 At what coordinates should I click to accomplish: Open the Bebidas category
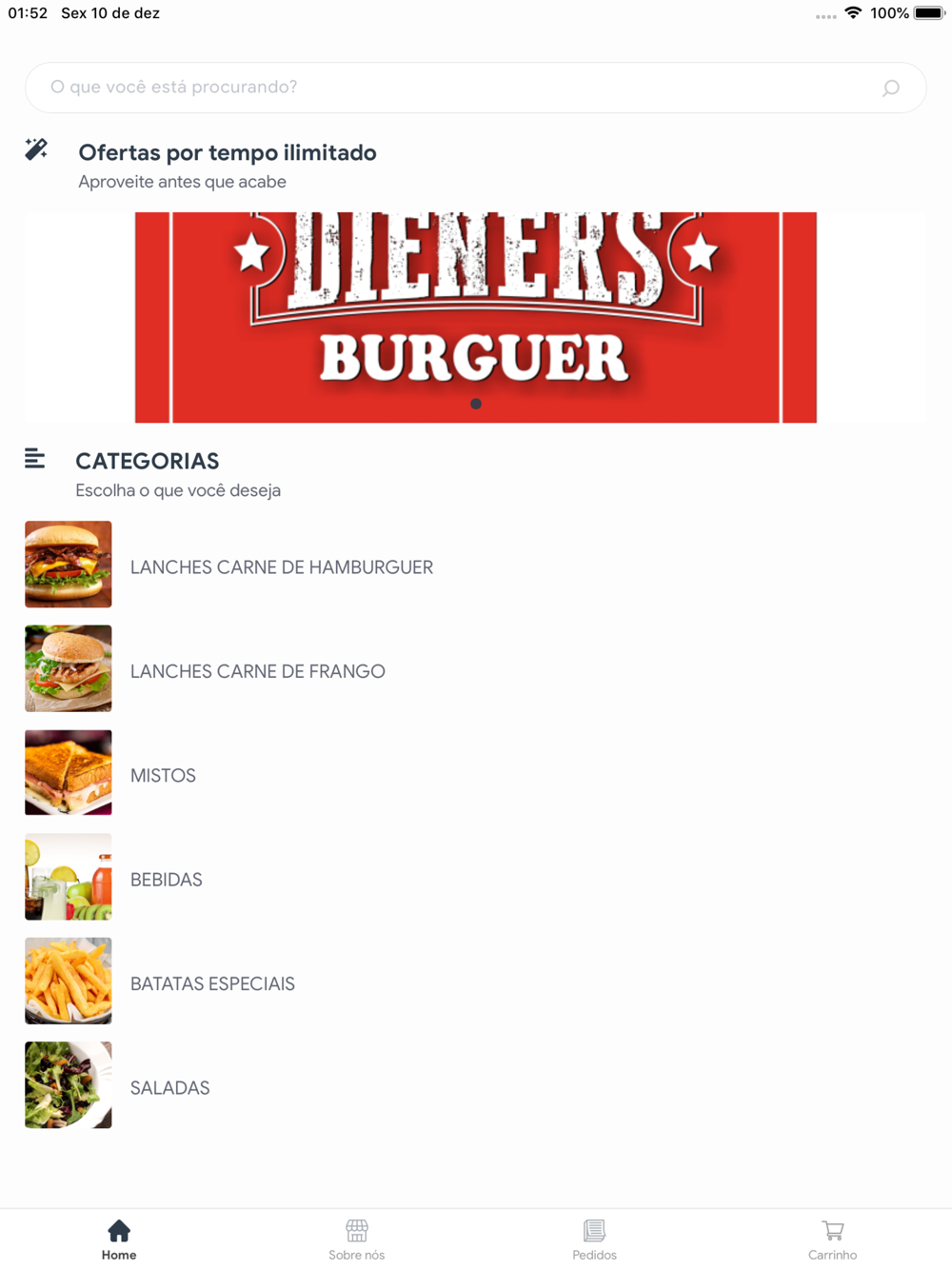pos(167,880)
